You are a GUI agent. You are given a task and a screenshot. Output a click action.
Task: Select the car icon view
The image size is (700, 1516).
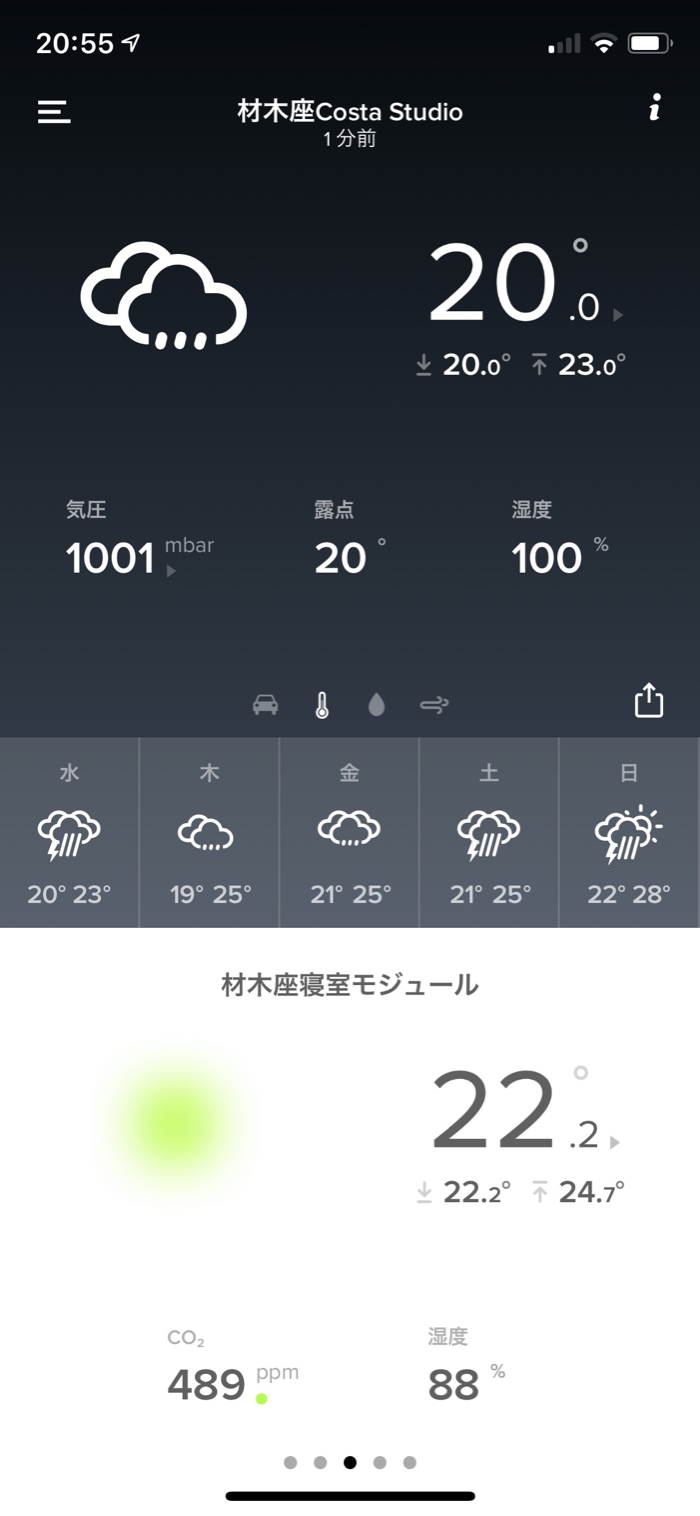pos(265,705)
